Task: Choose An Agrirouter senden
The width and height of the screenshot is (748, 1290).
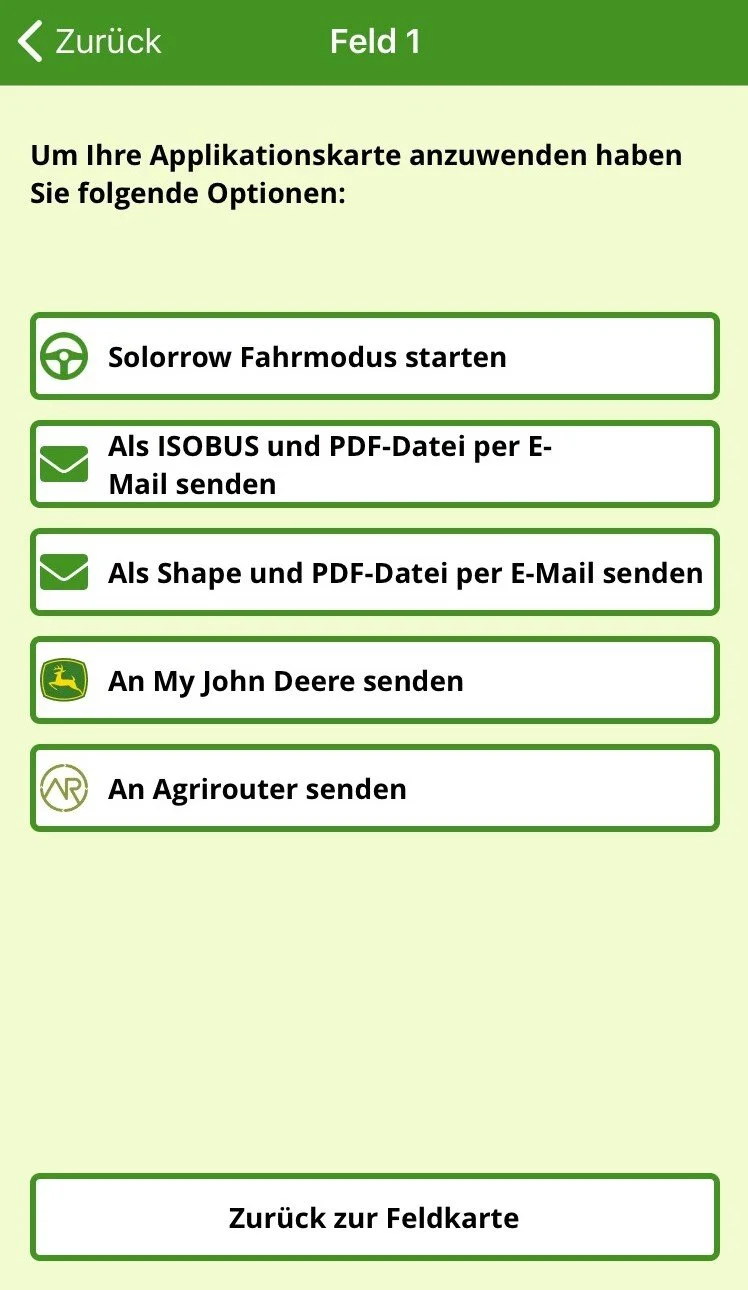Action: point(374,789)
